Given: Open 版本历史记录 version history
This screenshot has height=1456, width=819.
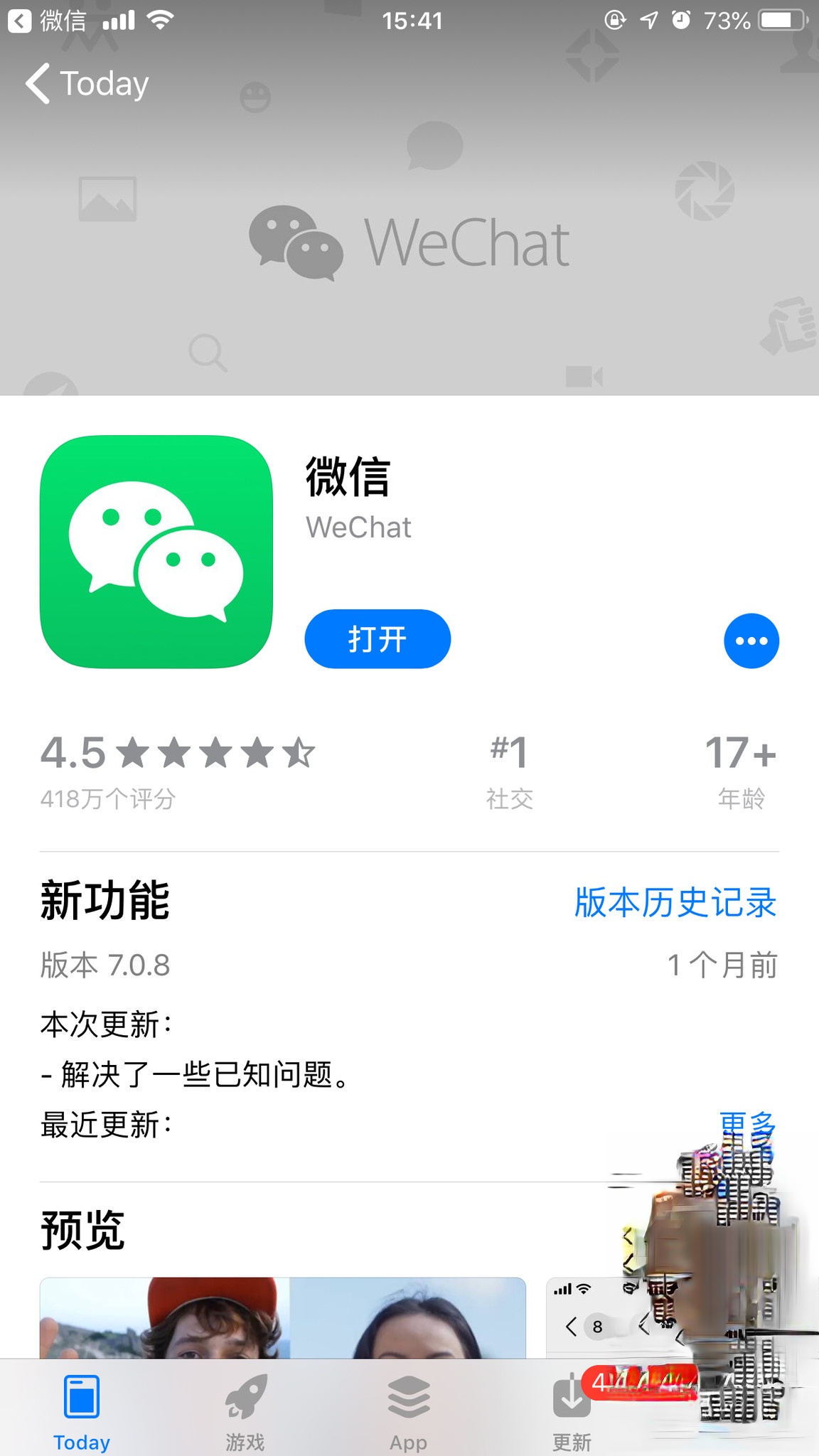Looking at the screenshot, I should coord(674,903).
